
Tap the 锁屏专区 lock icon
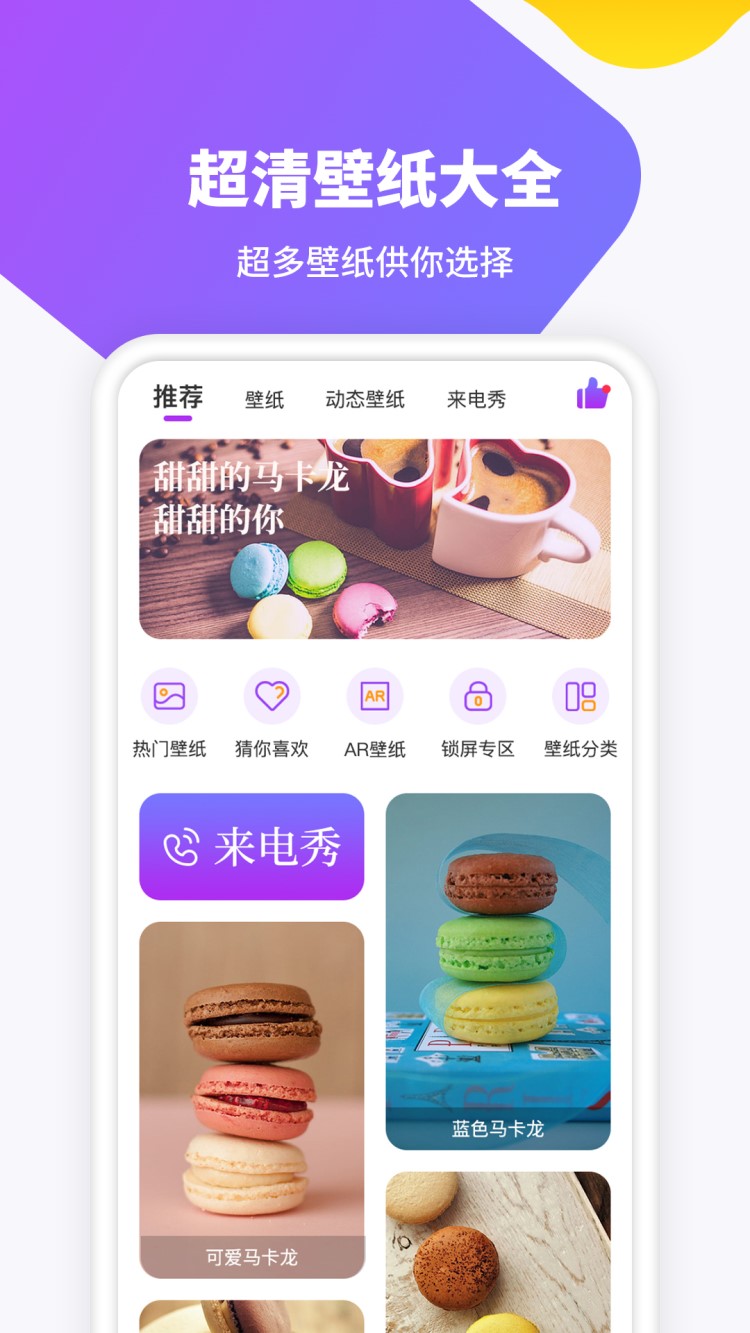pos(477,695)
